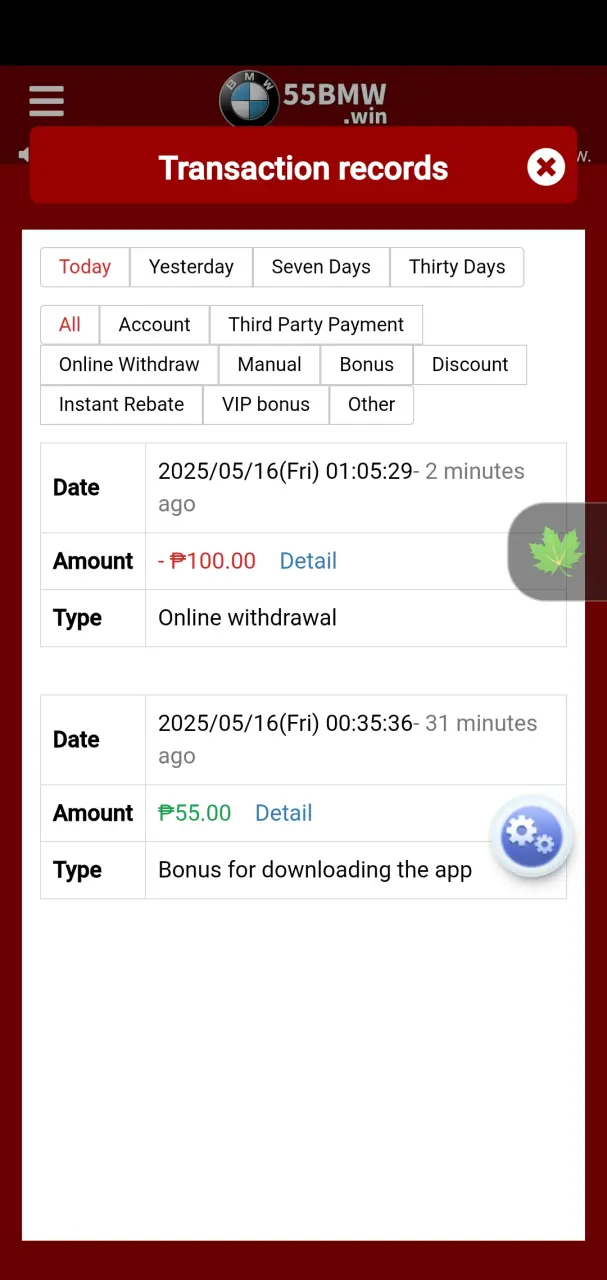The image size is (607, 1280).
Task: Close the Transaction records dialog
Action: tap(546, 167)
